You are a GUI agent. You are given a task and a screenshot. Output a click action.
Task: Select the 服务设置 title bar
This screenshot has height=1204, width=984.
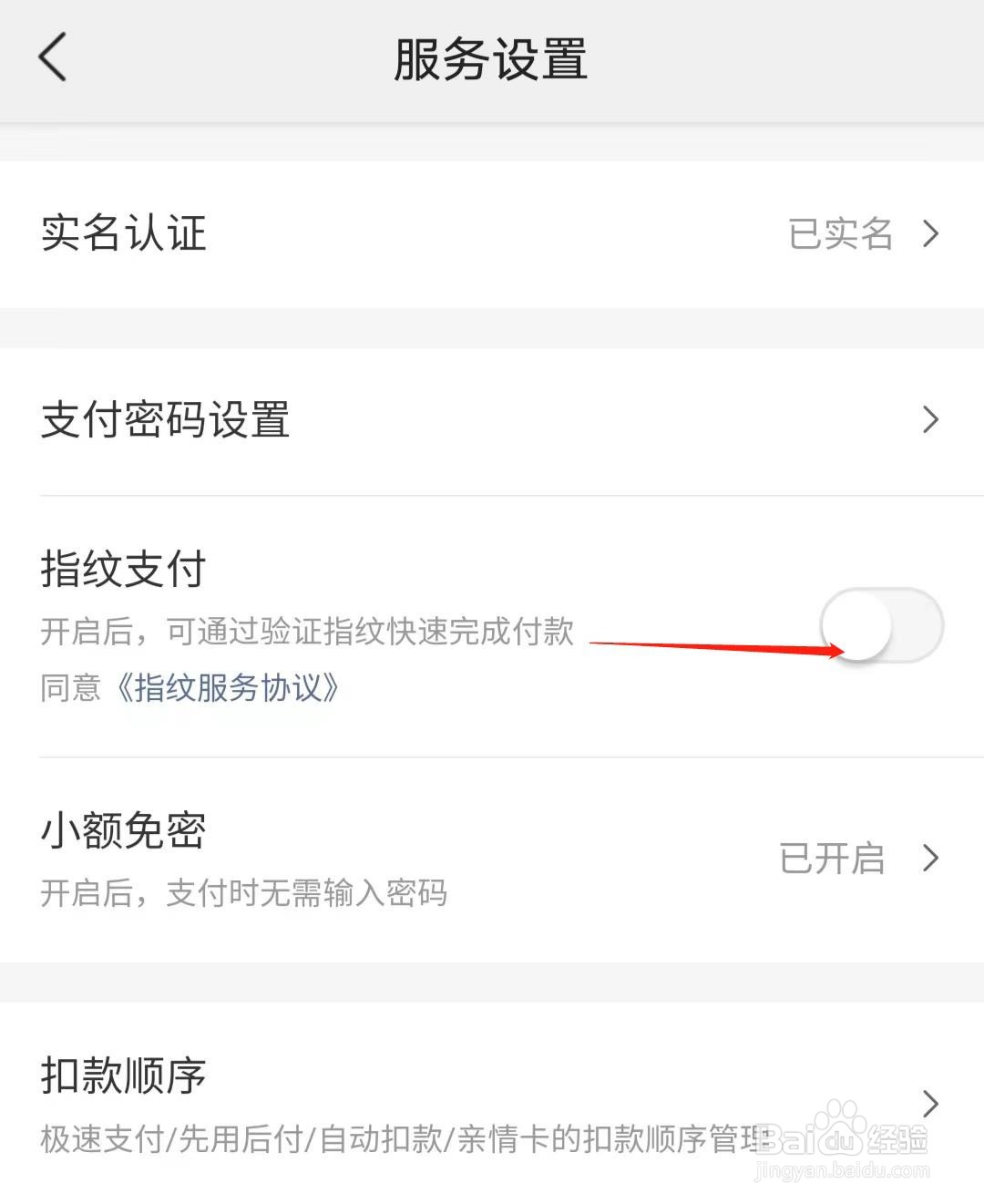click(x=492, y=57)
